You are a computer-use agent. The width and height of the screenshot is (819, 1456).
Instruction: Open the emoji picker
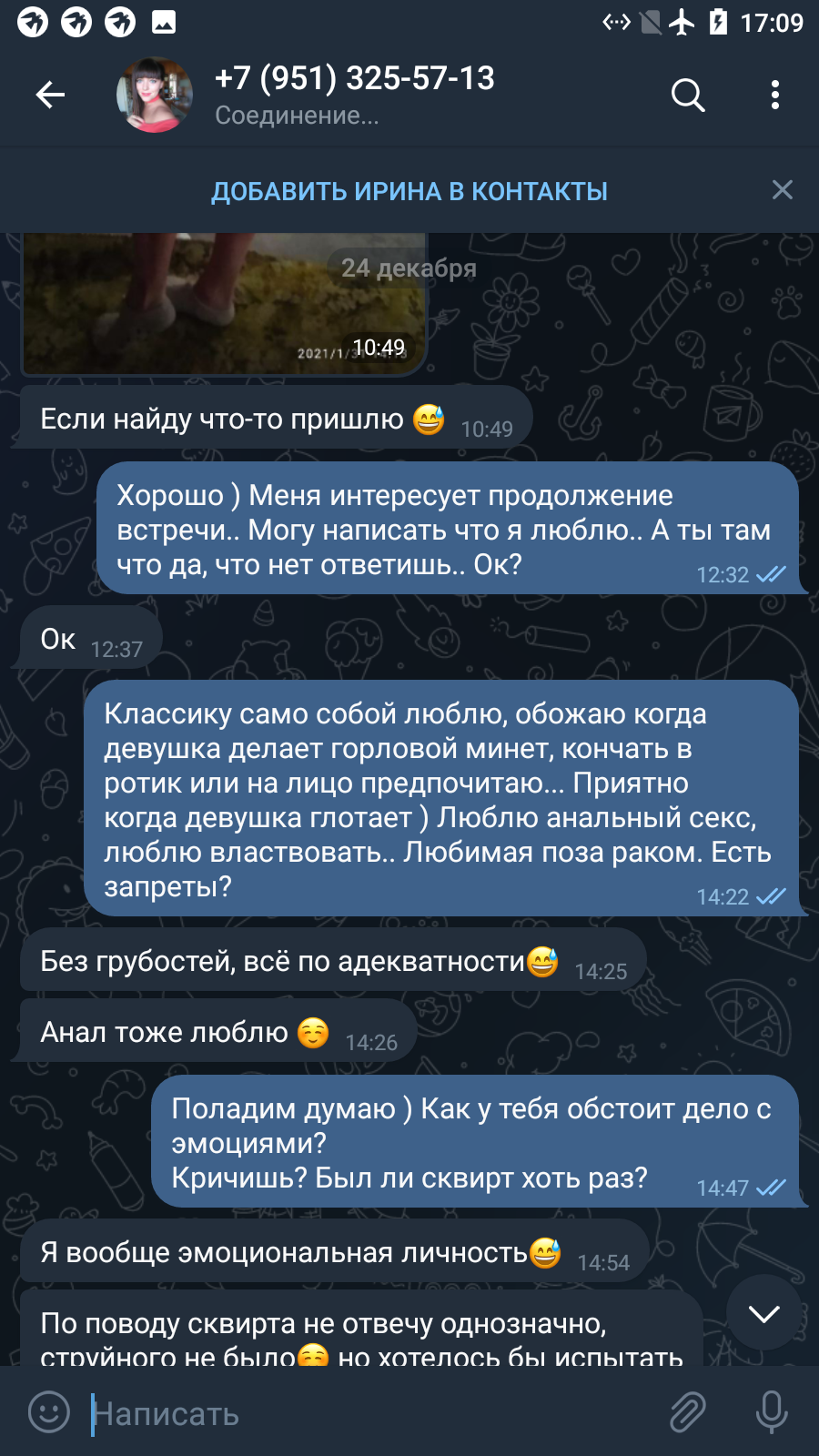(x=49, y=1412)
